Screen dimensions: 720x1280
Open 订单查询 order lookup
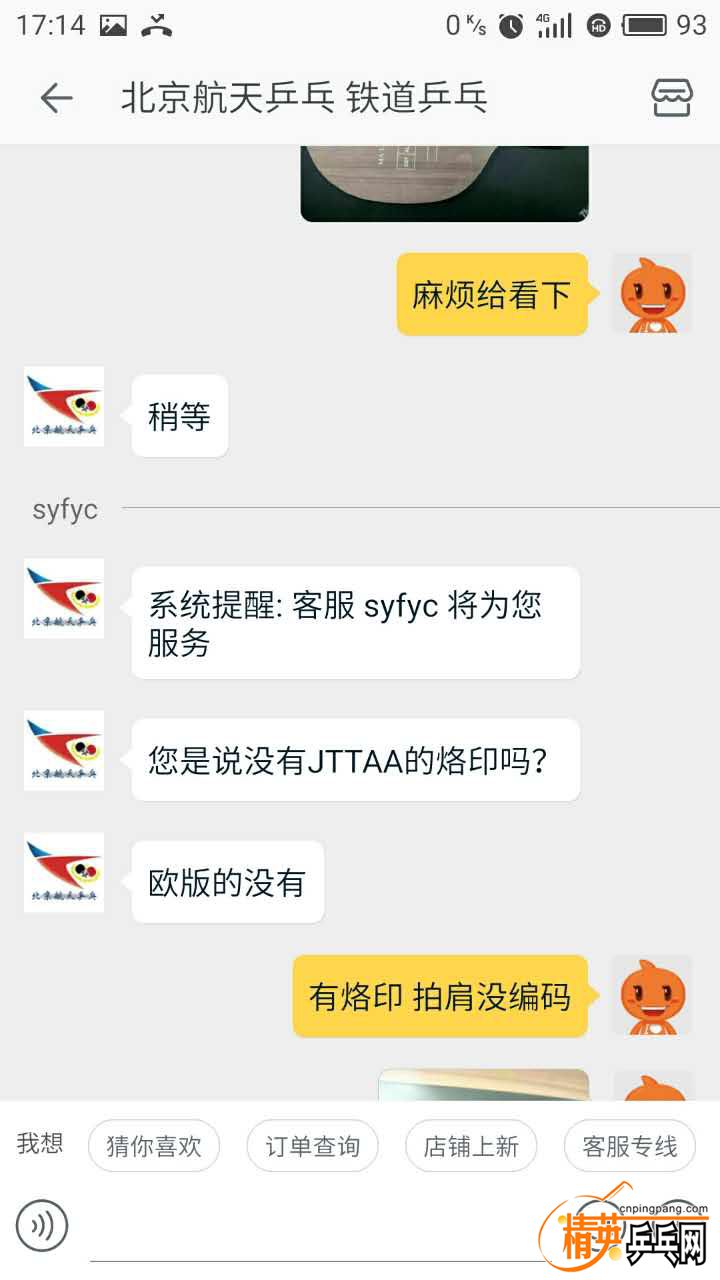point(312,1146)
